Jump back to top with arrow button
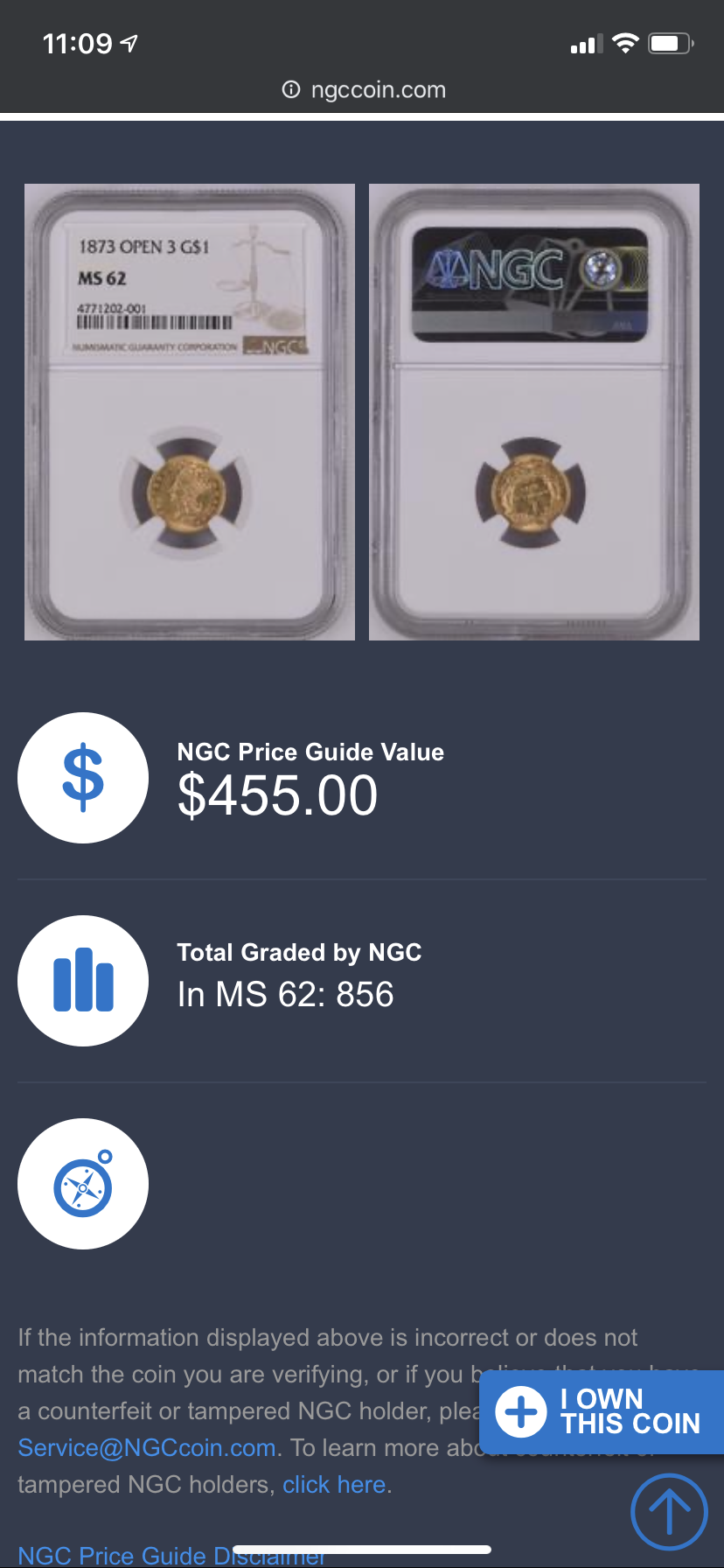724x1568 pixels. click(669, 1511)
